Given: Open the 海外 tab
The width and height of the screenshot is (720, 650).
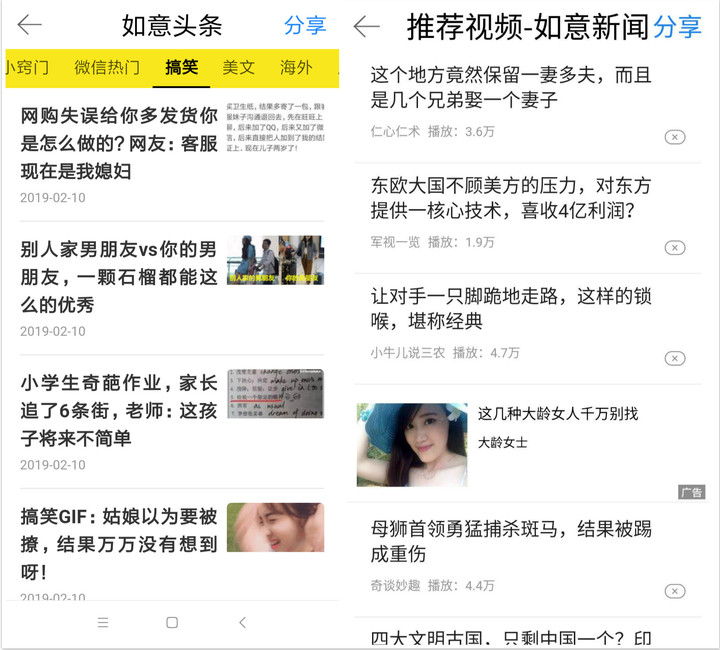Looking at the screenshot, I should (x=296, y=68).
